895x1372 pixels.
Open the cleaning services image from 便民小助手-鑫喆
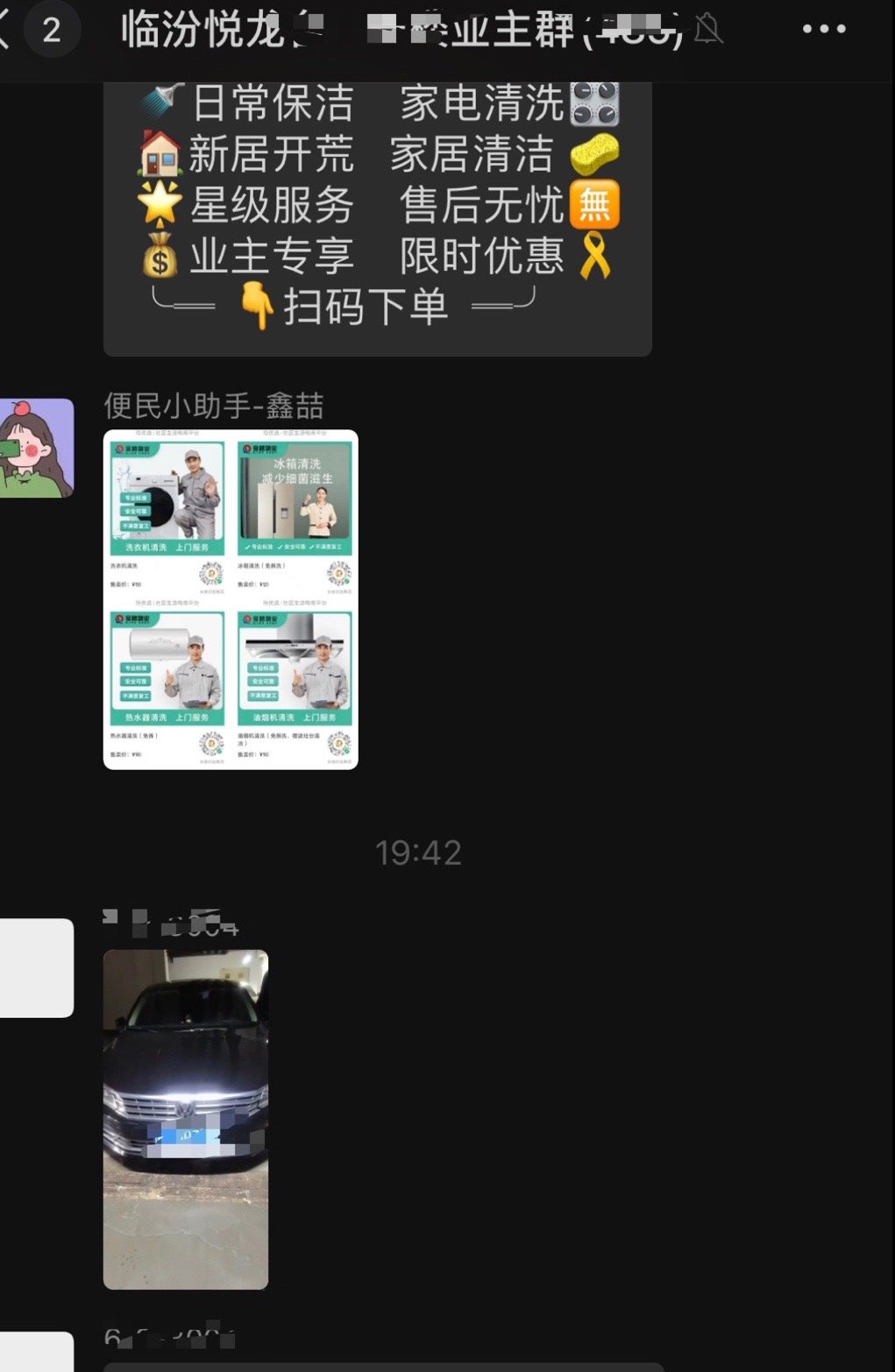pyautogui.click(x=231, y=599)
